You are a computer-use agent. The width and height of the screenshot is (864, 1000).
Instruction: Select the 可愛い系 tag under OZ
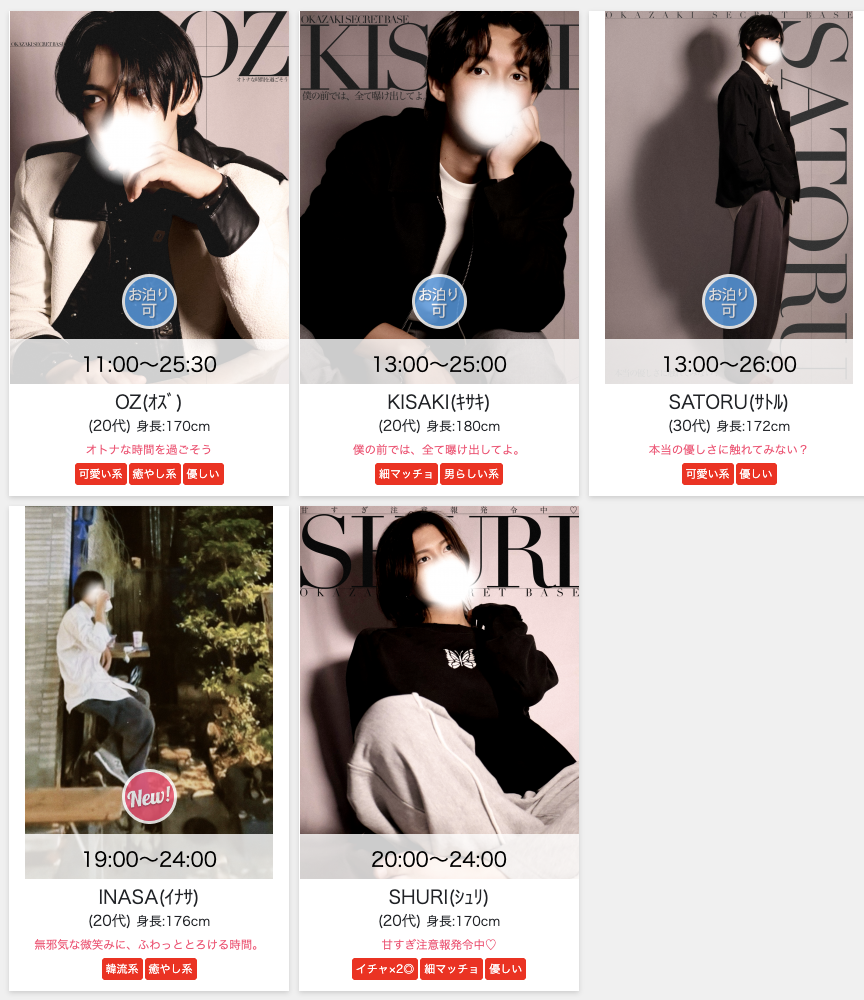pyautogui.click(x=100, y=474)
